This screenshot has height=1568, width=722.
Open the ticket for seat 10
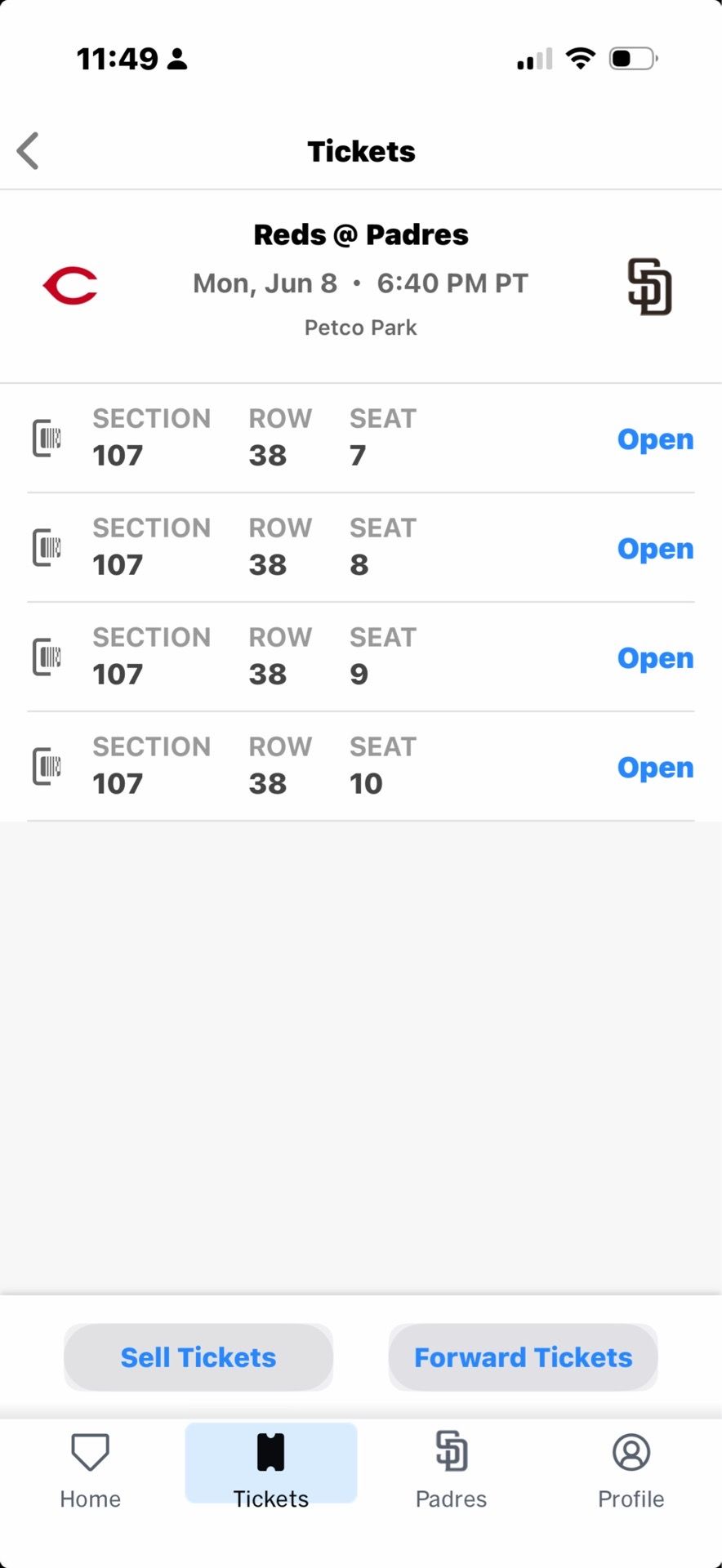(655, 768)
